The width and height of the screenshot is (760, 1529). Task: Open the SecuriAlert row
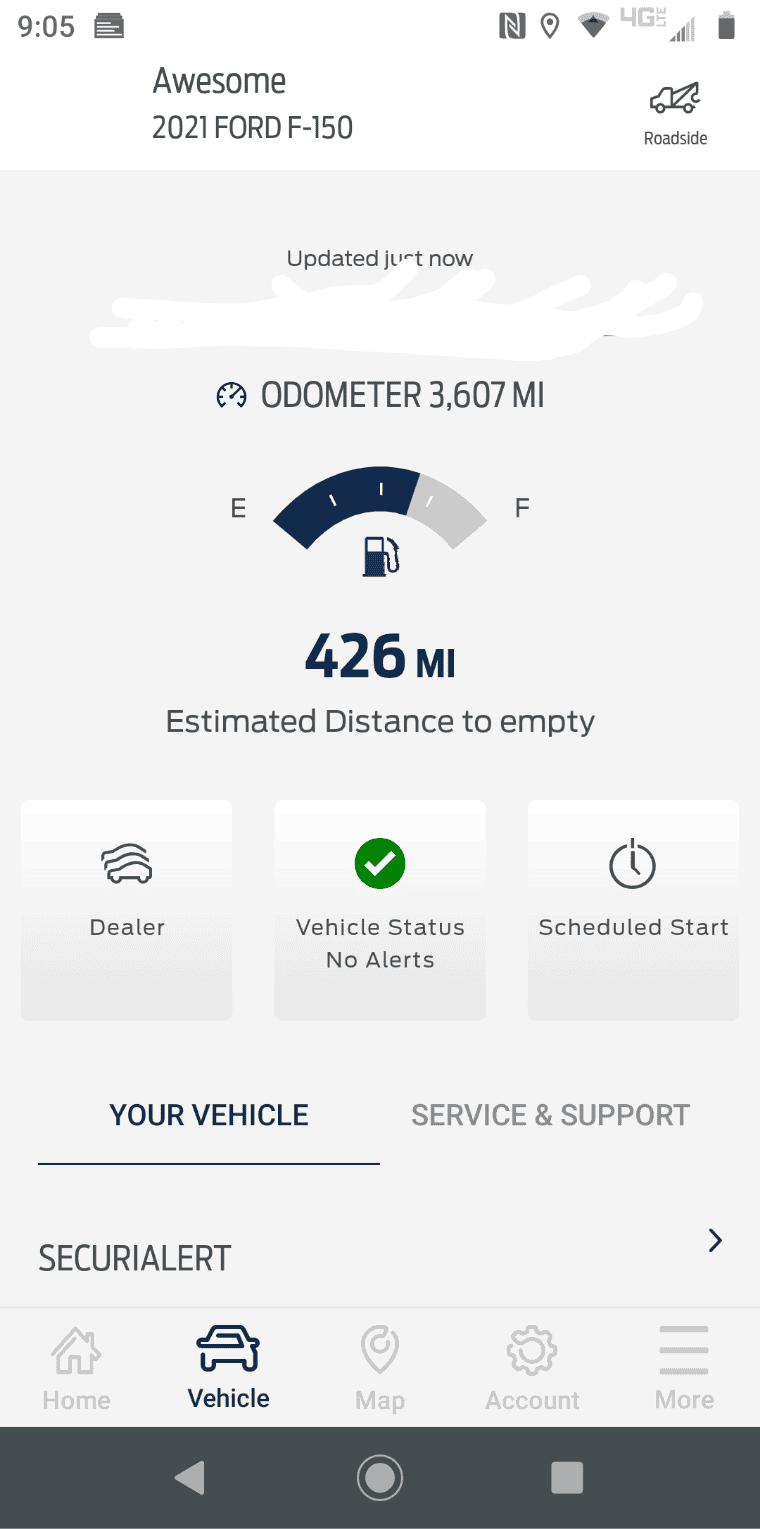(x=380, y=1256)
